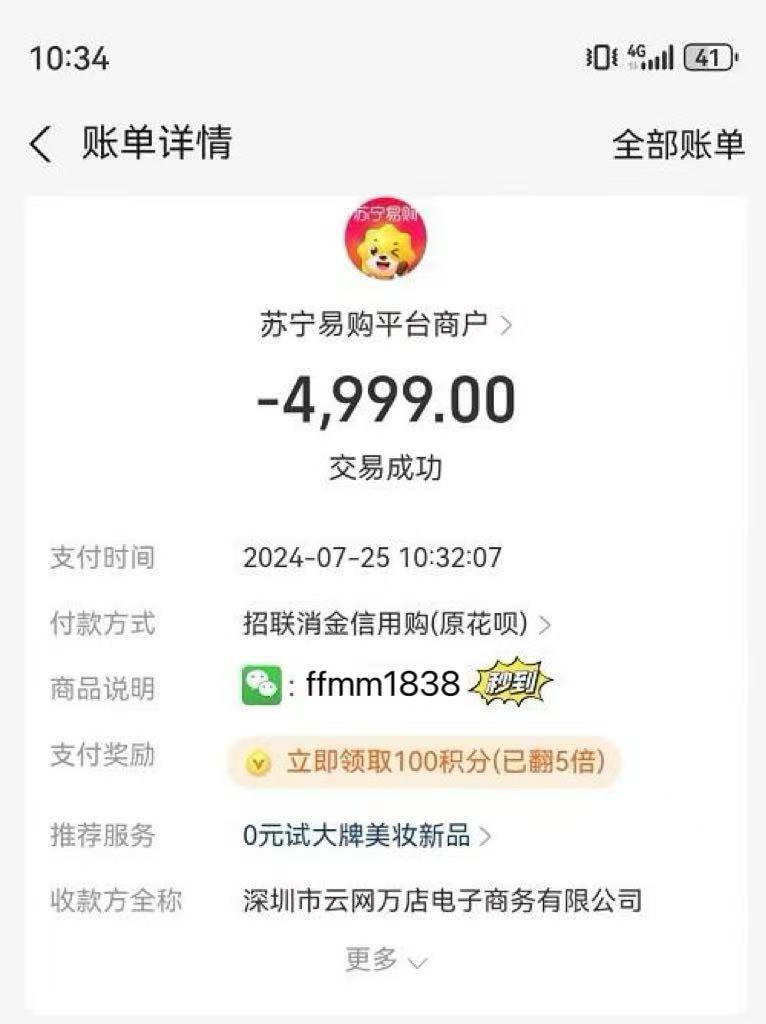Screen dimensions: 766x1024
Task: View payment method 招联消金信用购 details
Action: (397, 624)
